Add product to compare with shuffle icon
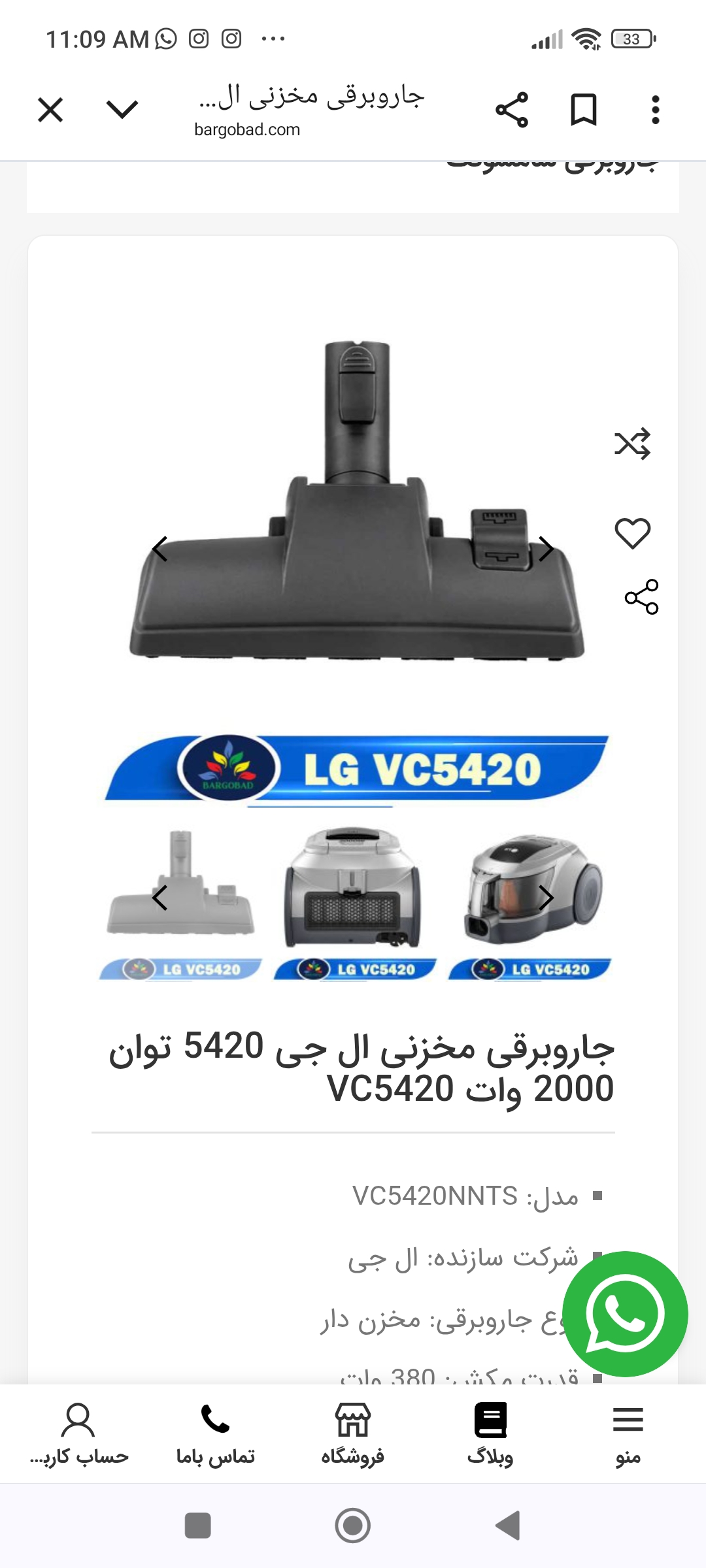The height and width of the screenshot is (1568, 706). coord(632,444)
